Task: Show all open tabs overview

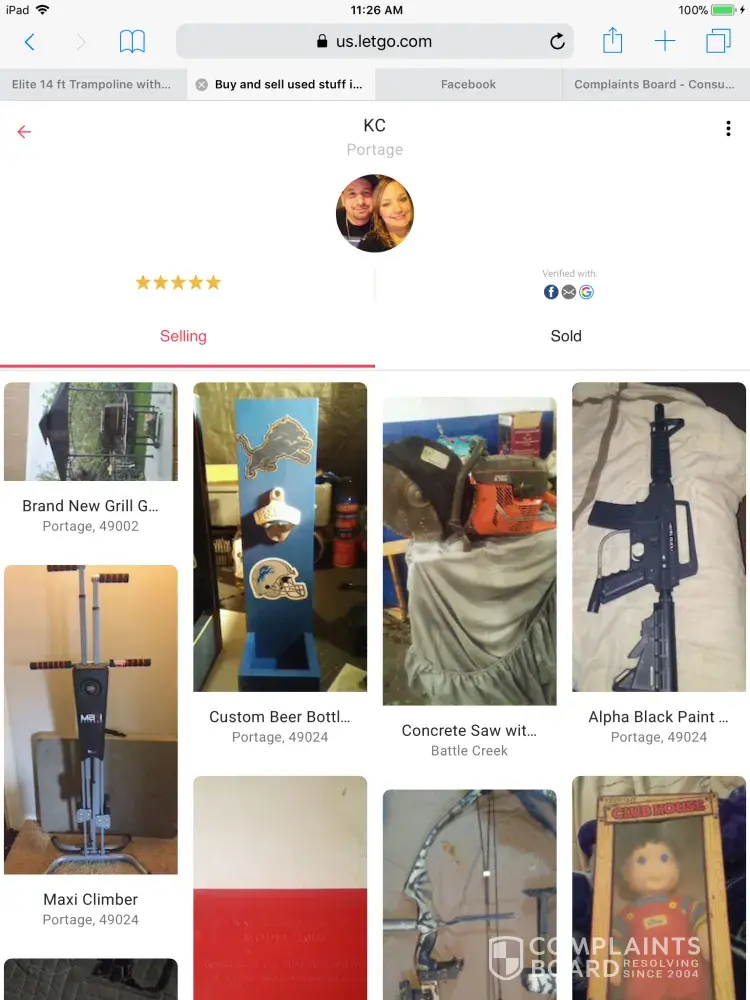Action: pos(718,41)
